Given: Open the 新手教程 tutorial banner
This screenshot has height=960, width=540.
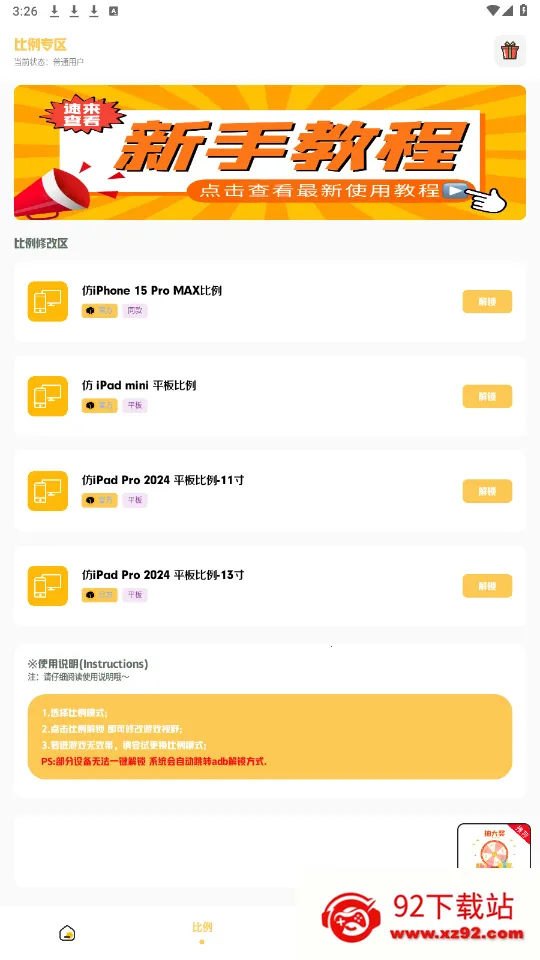Looking at the screenshot, I should (270, 152).
